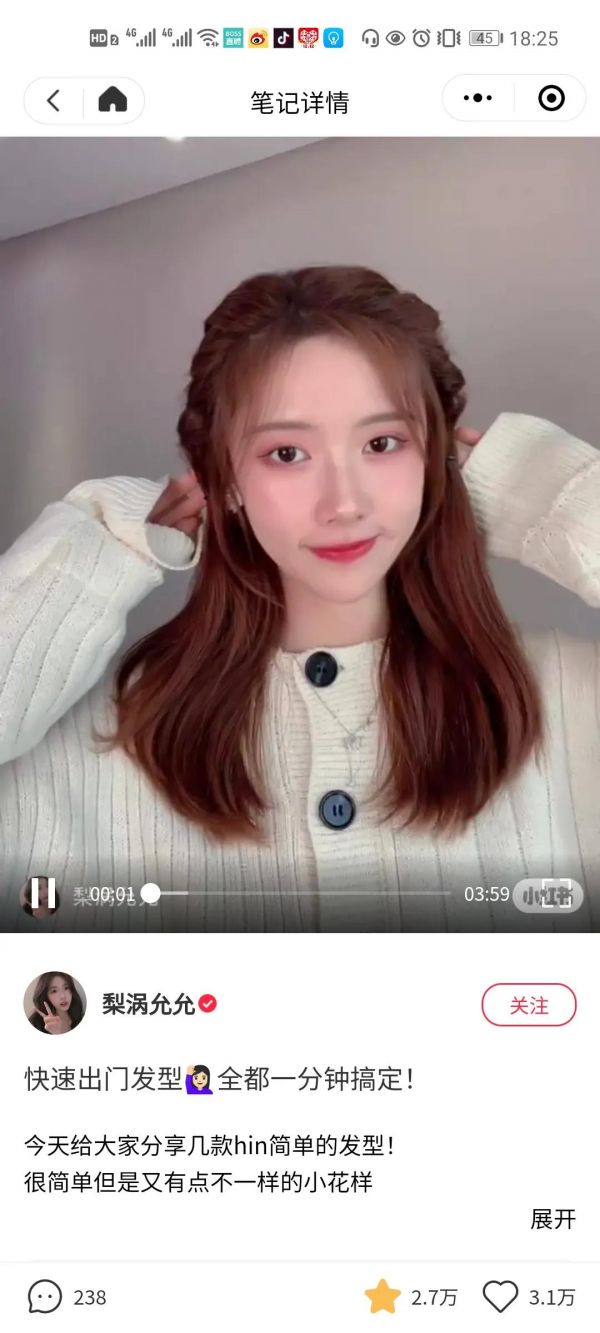The height and width of the screenshot is (1333, 600).
Task: Open the mini program home icon
Action: pyautogui.click(x=113, y=100)
